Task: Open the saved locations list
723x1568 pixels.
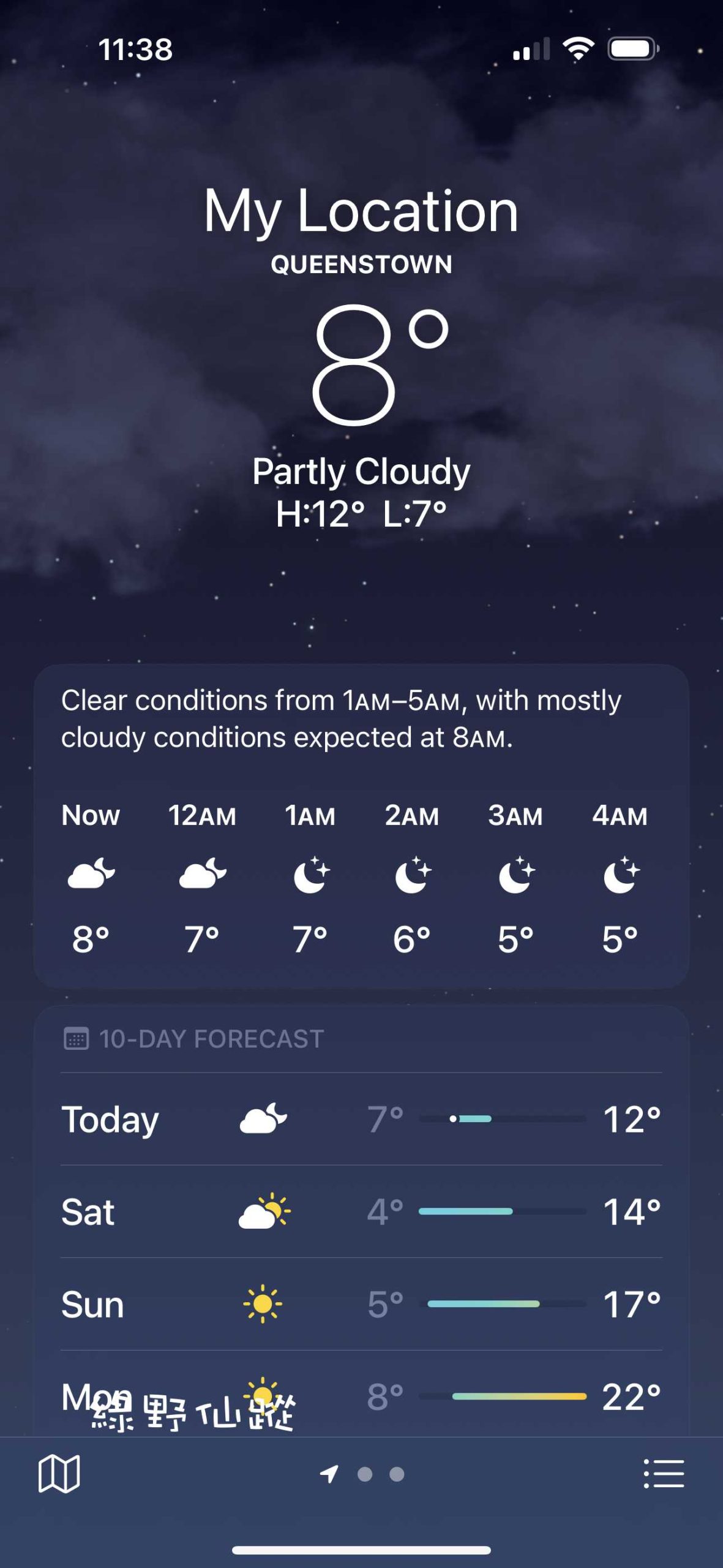Action: 664,1474
